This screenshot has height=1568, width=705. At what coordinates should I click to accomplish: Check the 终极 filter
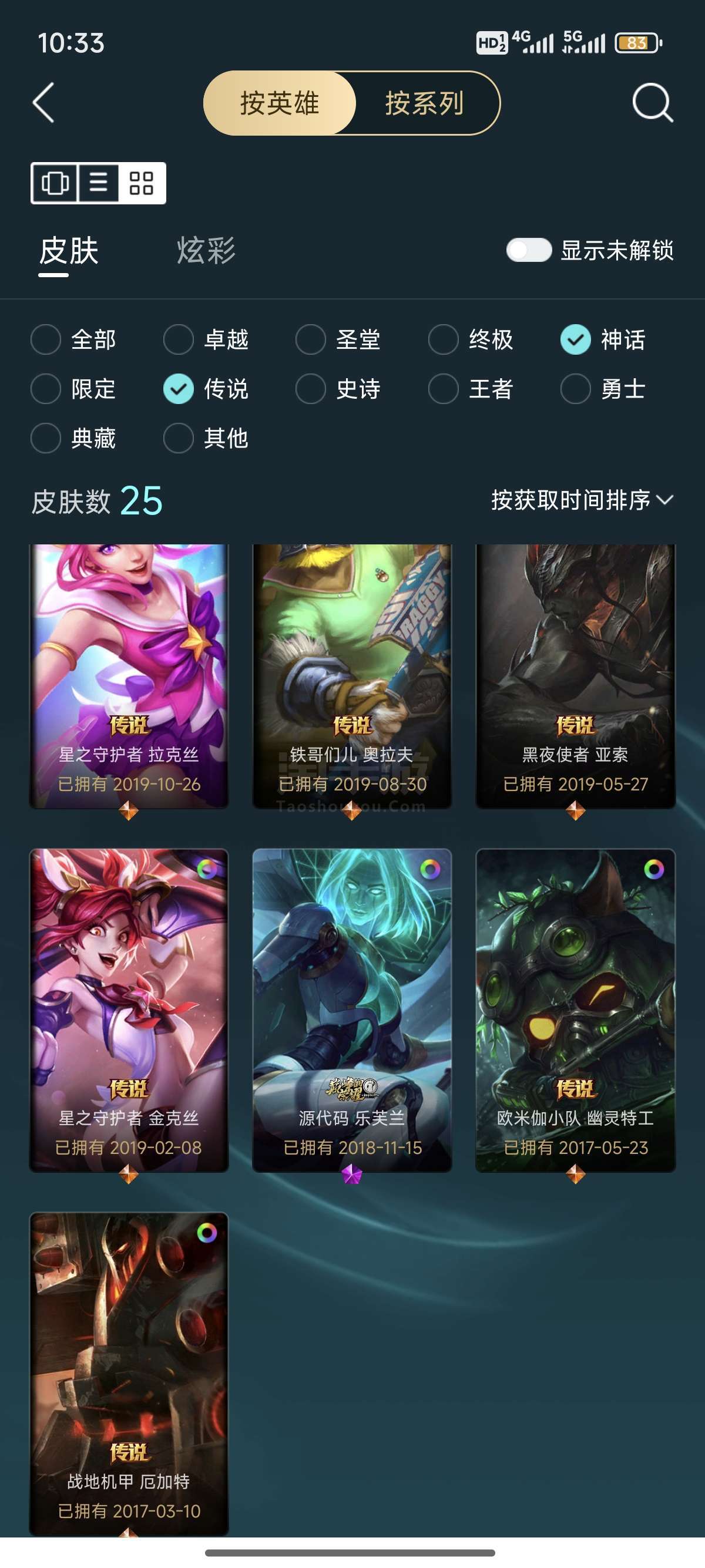coord(471,339)
